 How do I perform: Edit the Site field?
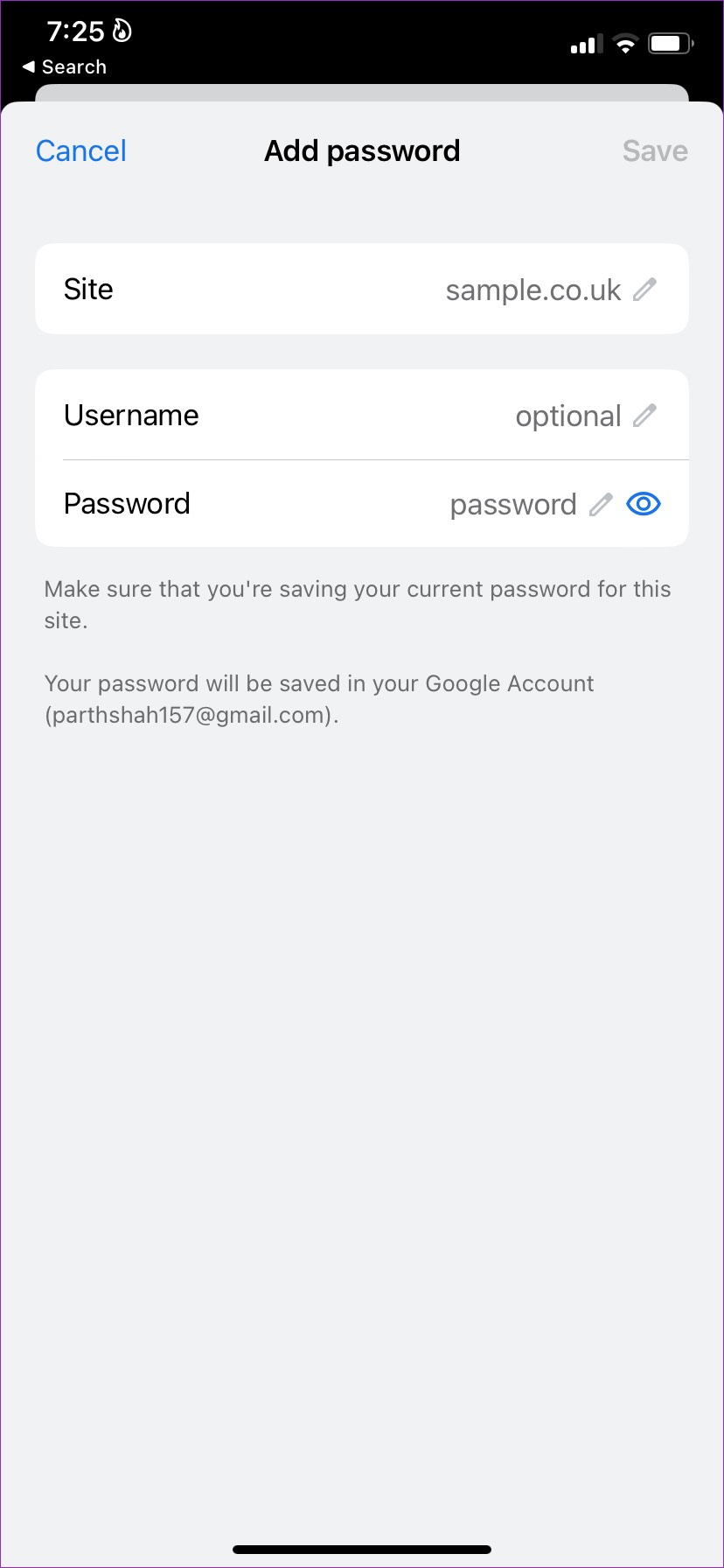pos(362,289)
